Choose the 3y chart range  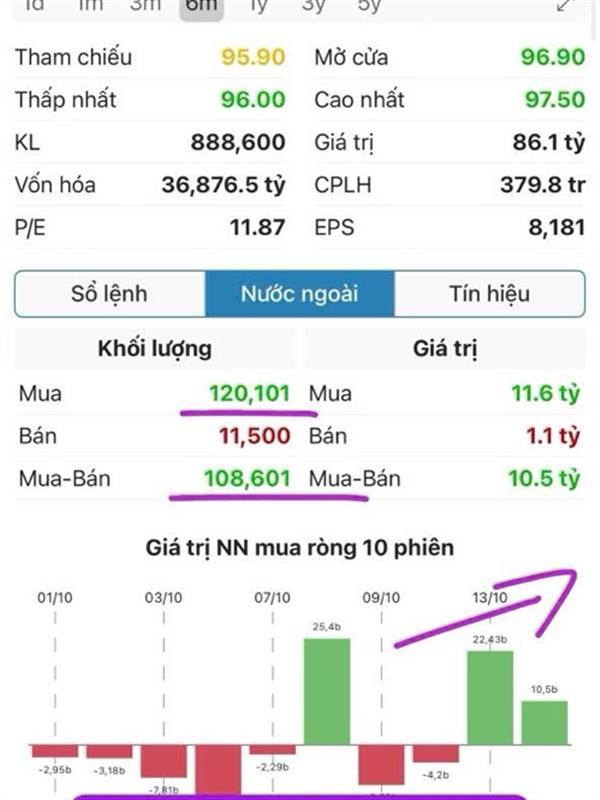point(314,5)
